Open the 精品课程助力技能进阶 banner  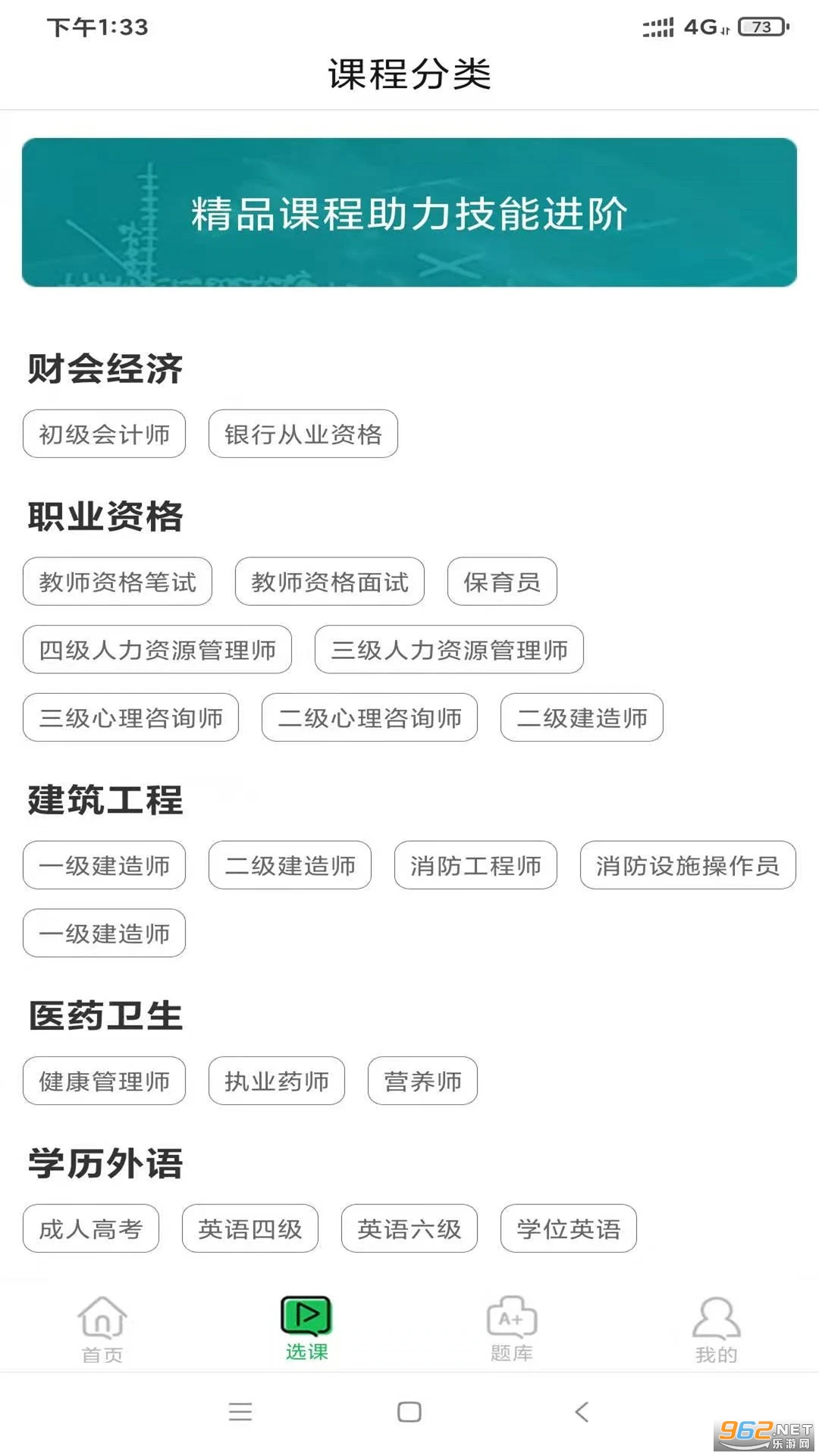click(x=409, y=212)
